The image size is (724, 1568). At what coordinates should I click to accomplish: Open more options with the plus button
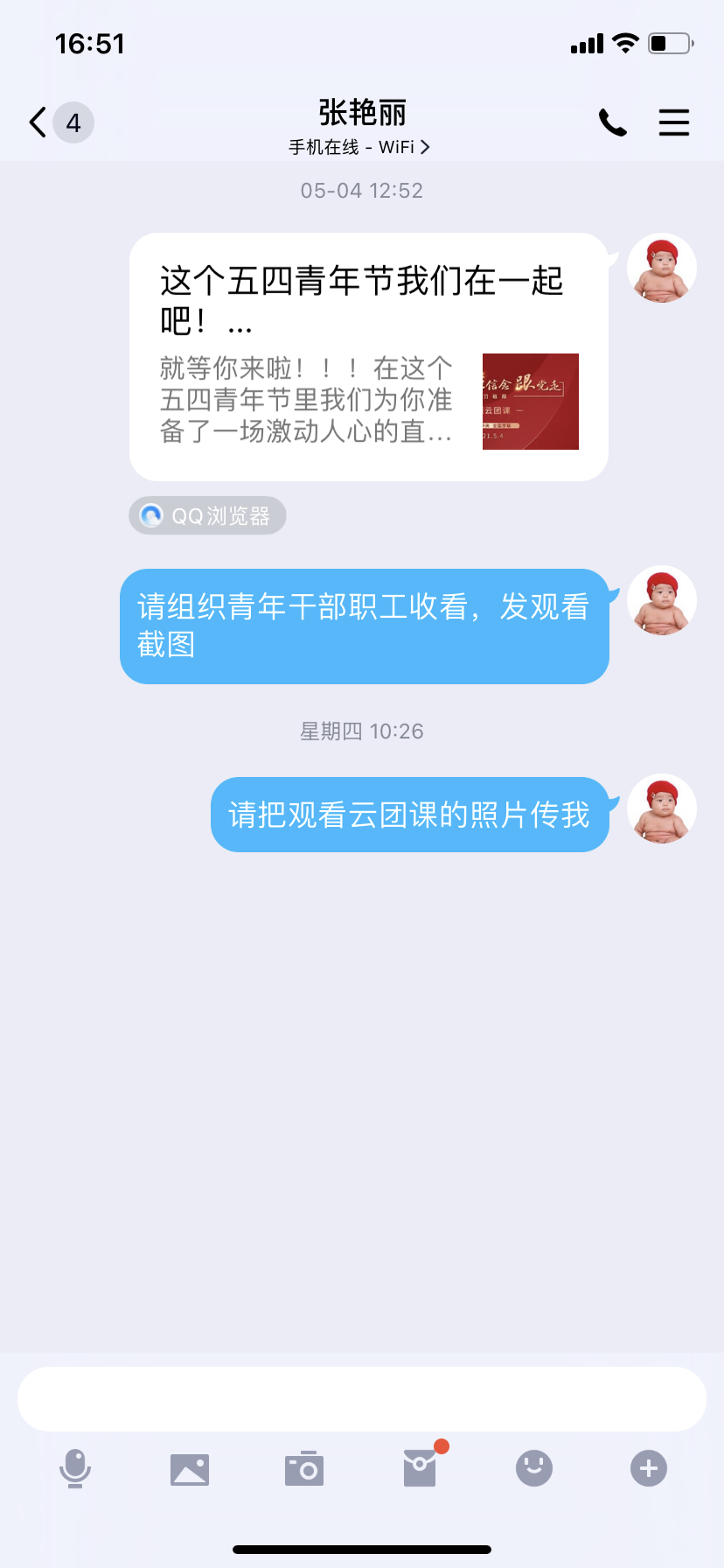[649, 1469]
